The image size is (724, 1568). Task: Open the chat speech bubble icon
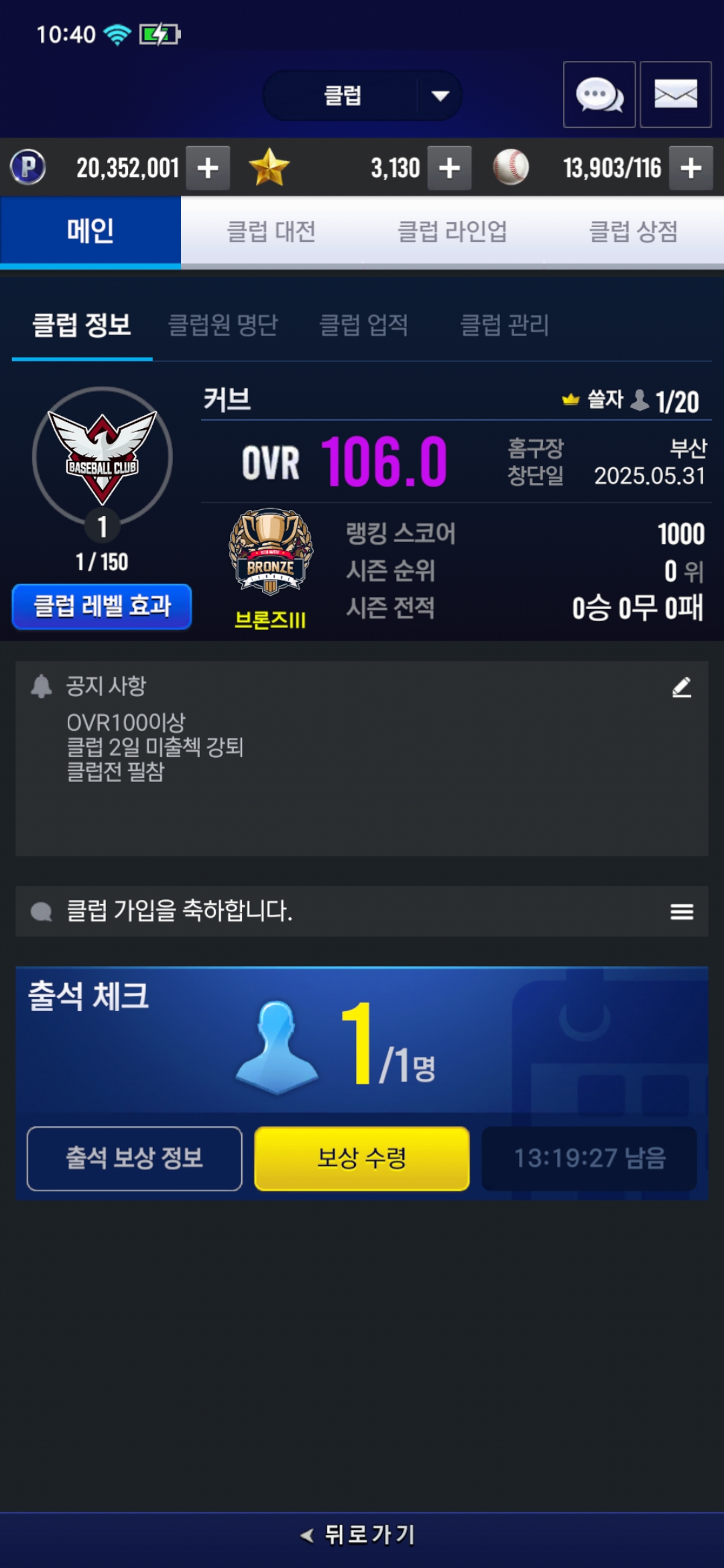(599, 94)
